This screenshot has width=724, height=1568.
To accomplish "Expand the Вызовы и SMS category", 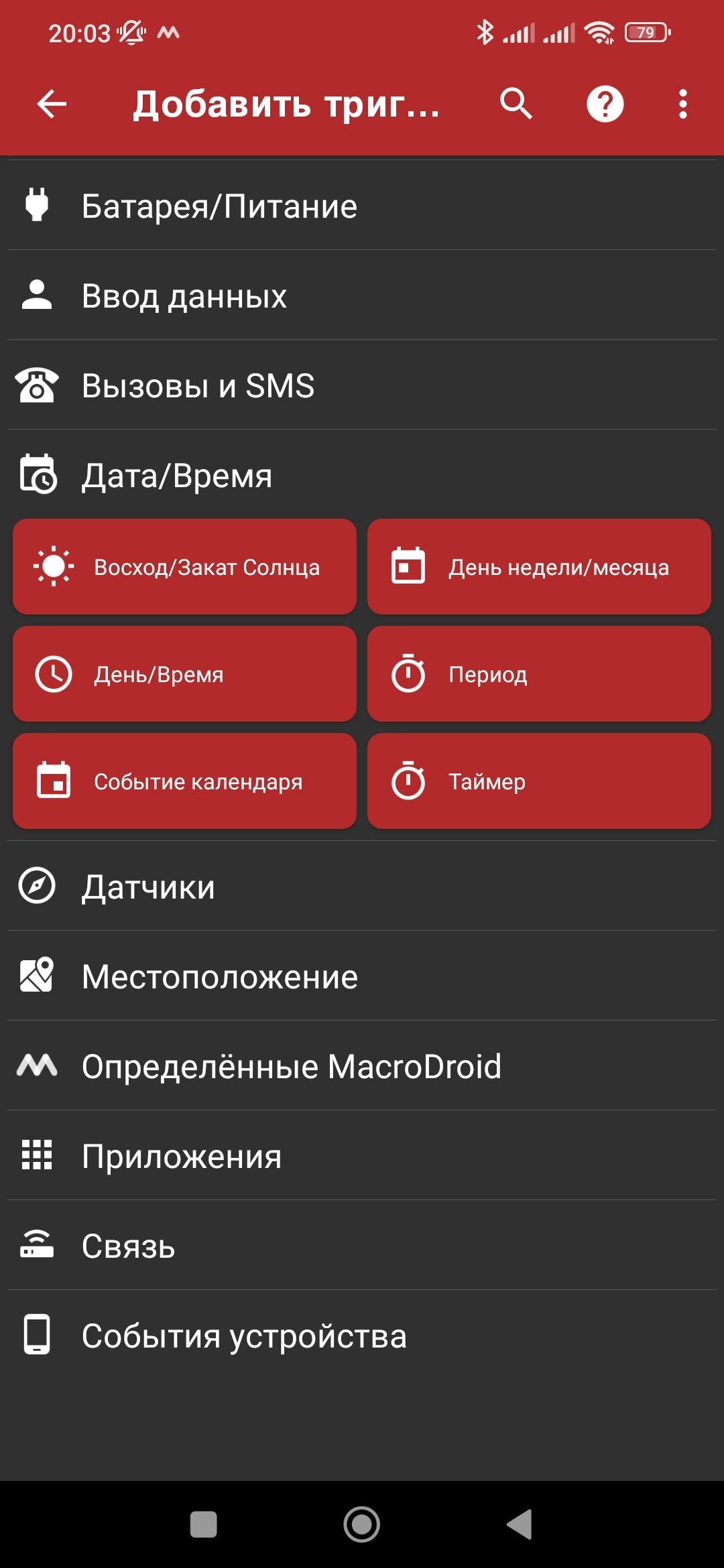I will pyautogui.click(x=362, y=385).
